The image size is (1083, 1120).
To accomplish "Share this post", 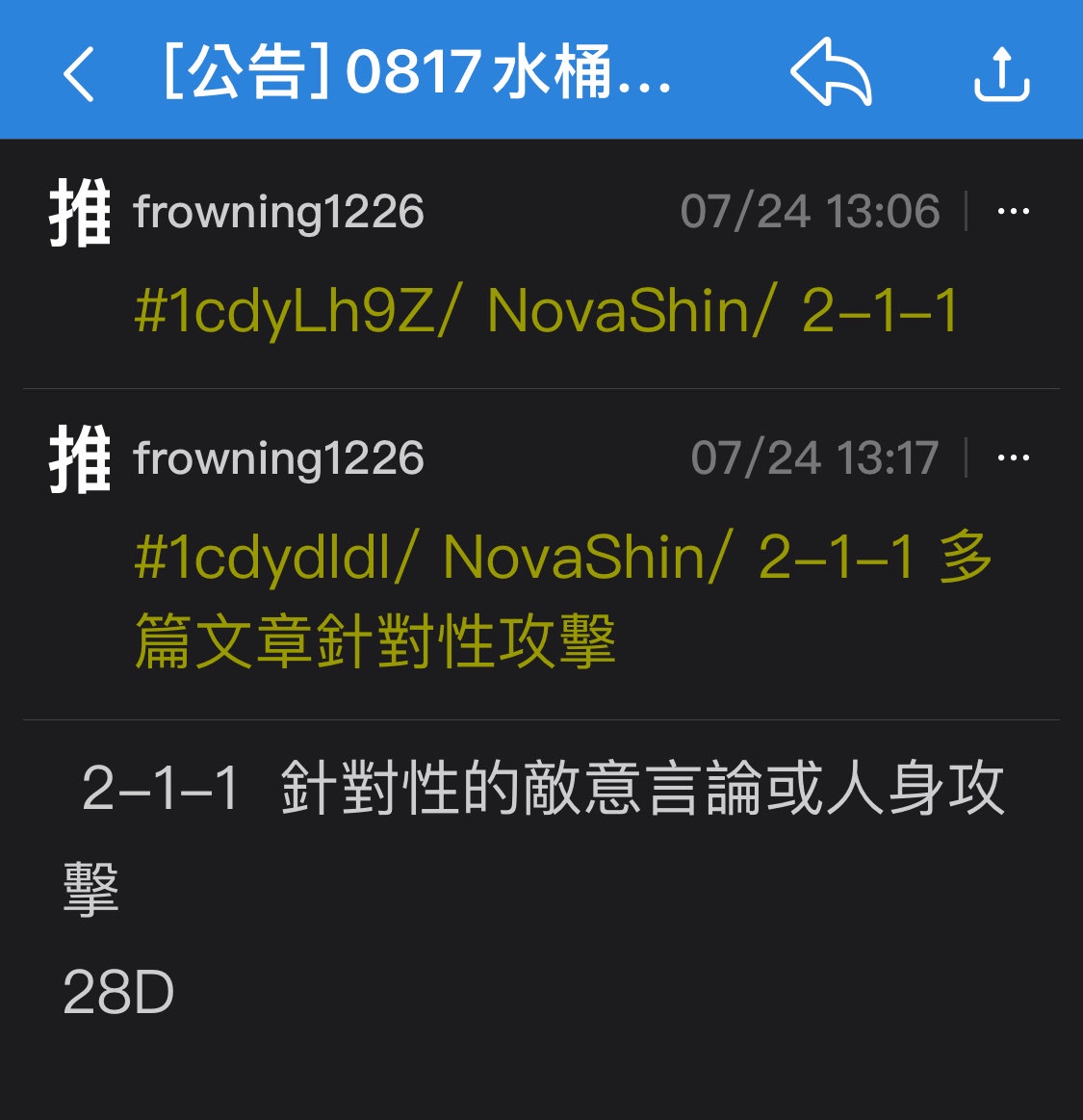I will (1002, 73).
